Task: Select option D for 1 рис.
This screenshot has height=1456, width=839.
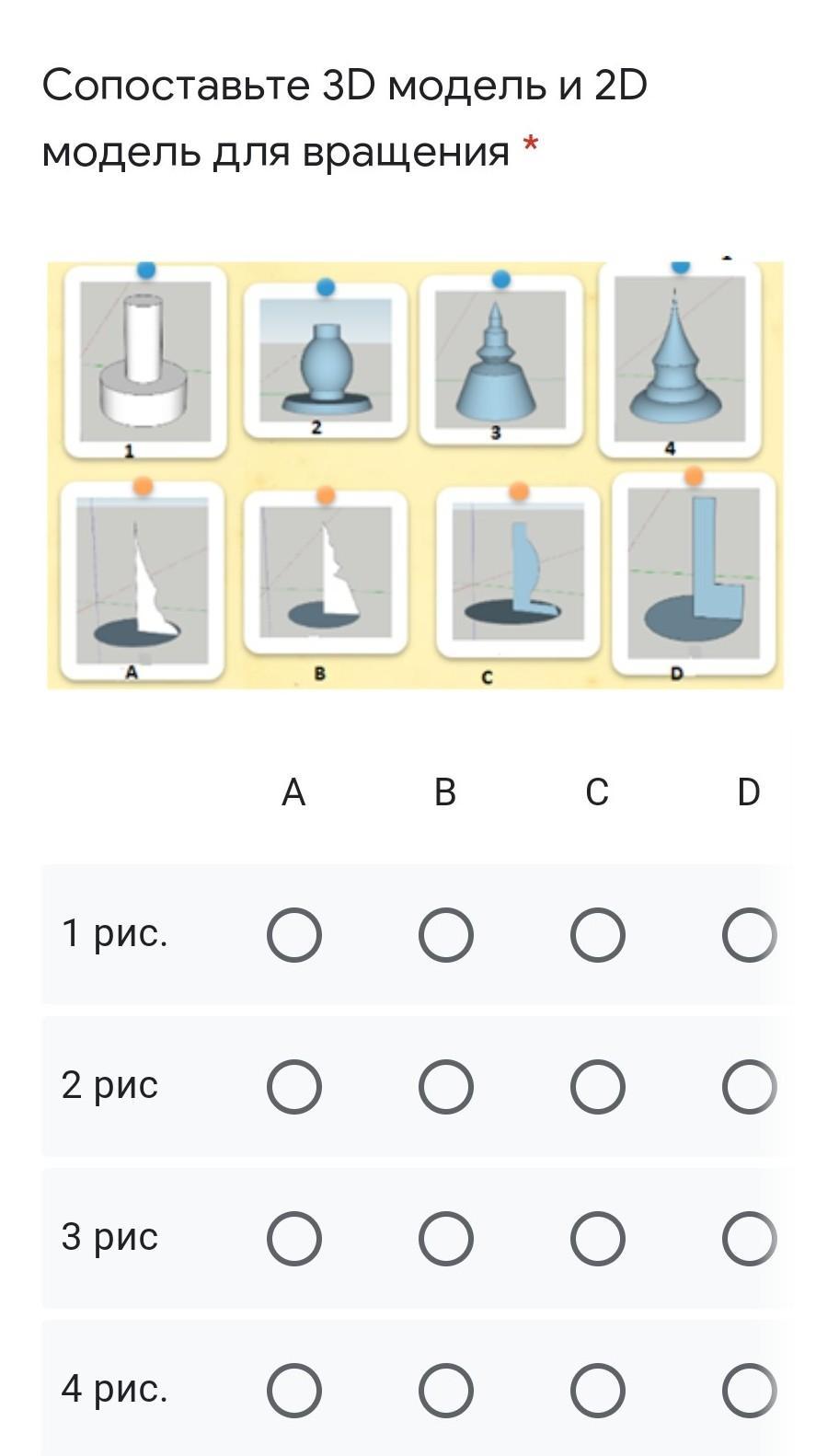Action: [749, 935]
